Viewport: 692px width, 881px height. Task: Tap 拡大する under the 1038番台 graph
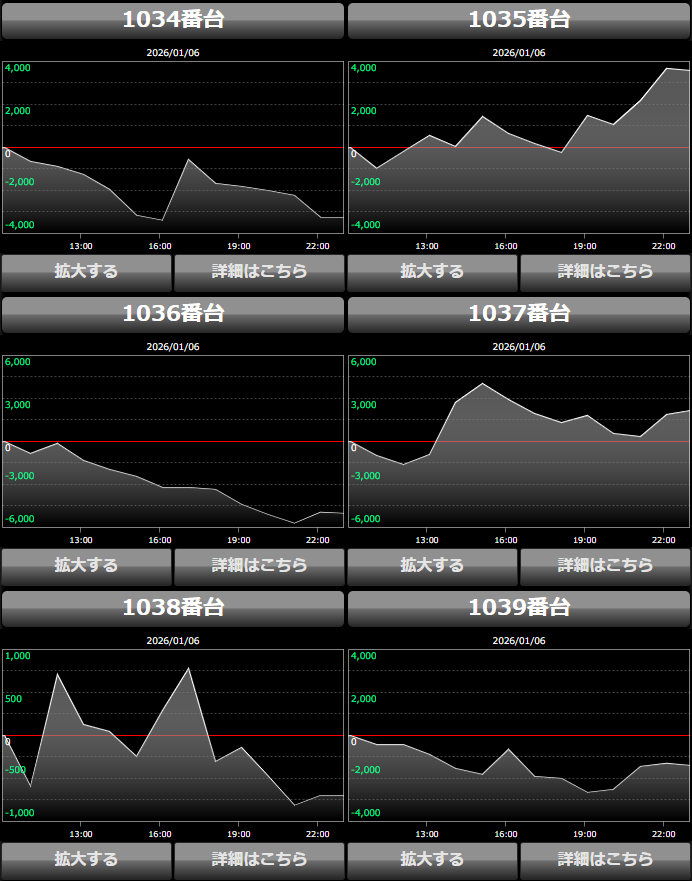point(87,859)
